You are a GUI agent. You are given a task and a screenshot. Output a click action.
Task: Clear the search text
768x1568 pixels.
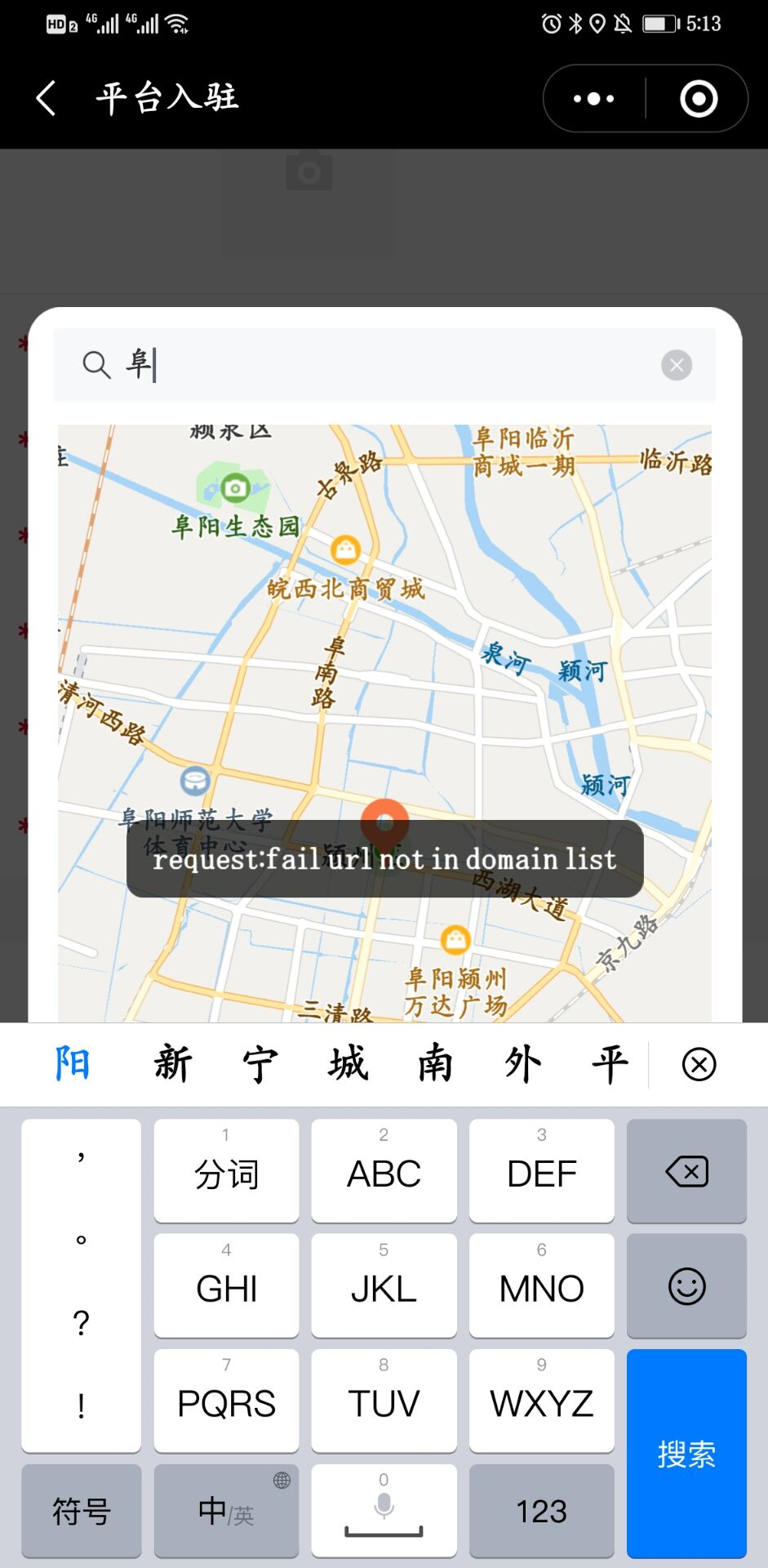(677, 365)
